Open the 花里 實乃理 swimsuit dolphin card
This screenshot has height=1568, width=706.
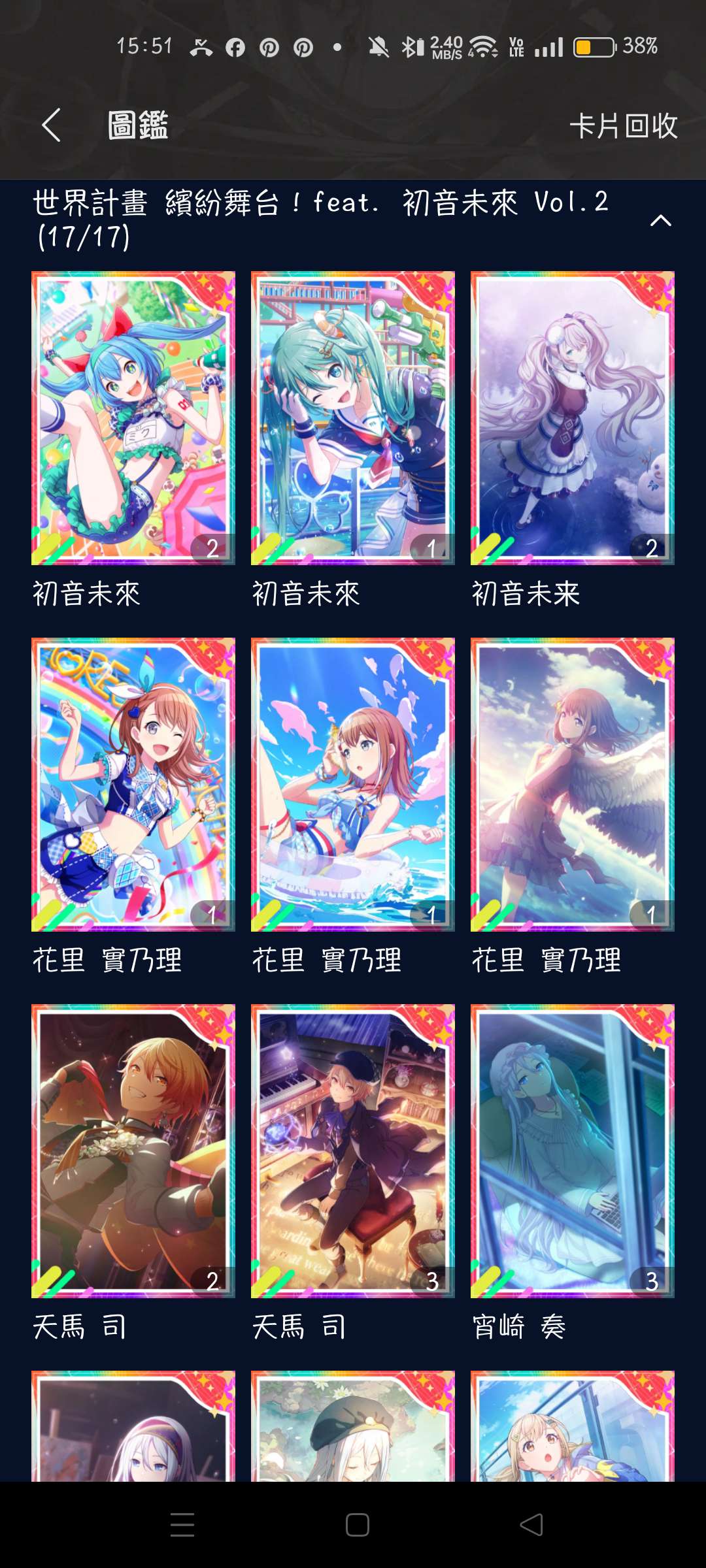pos(353,784)
